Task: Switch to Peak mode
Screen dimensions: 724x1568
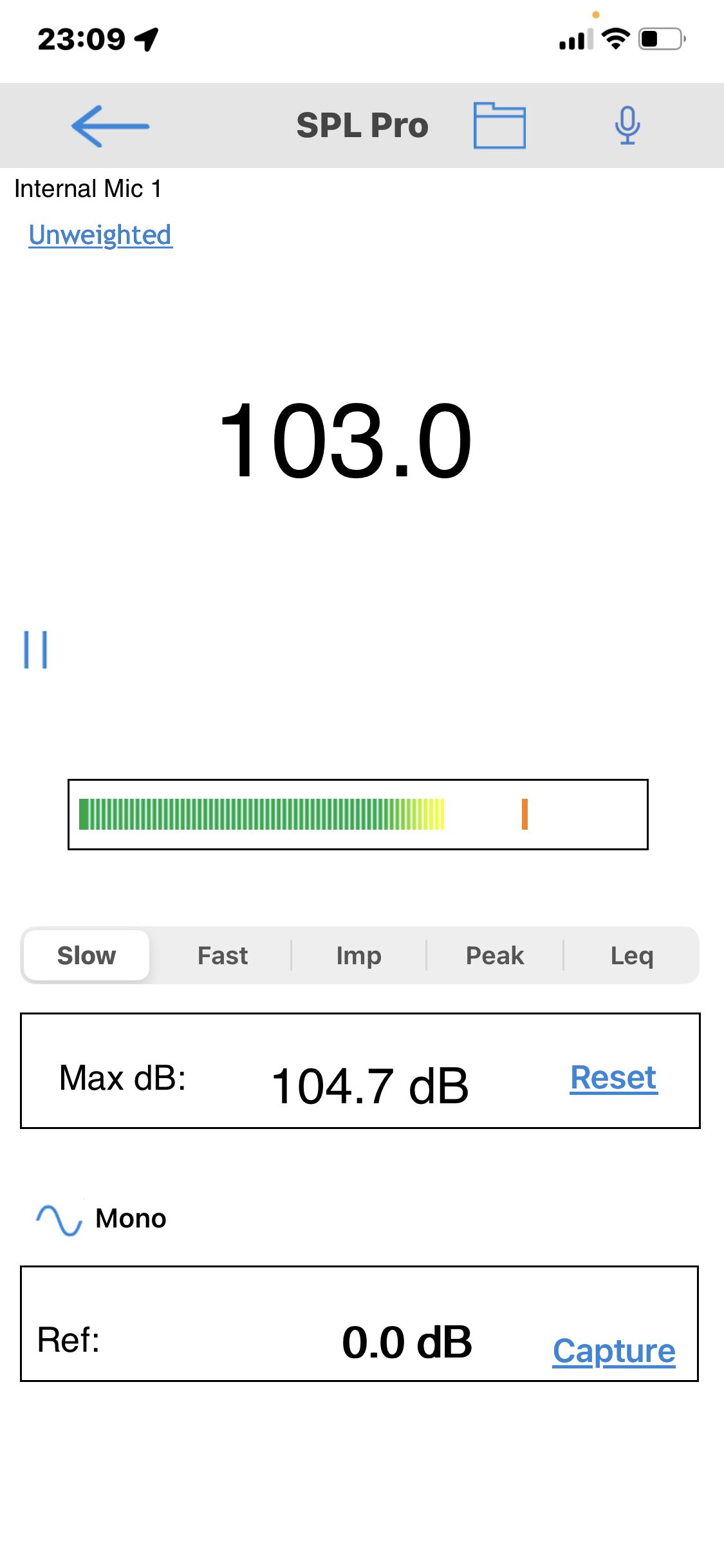Action: point(495,955)
